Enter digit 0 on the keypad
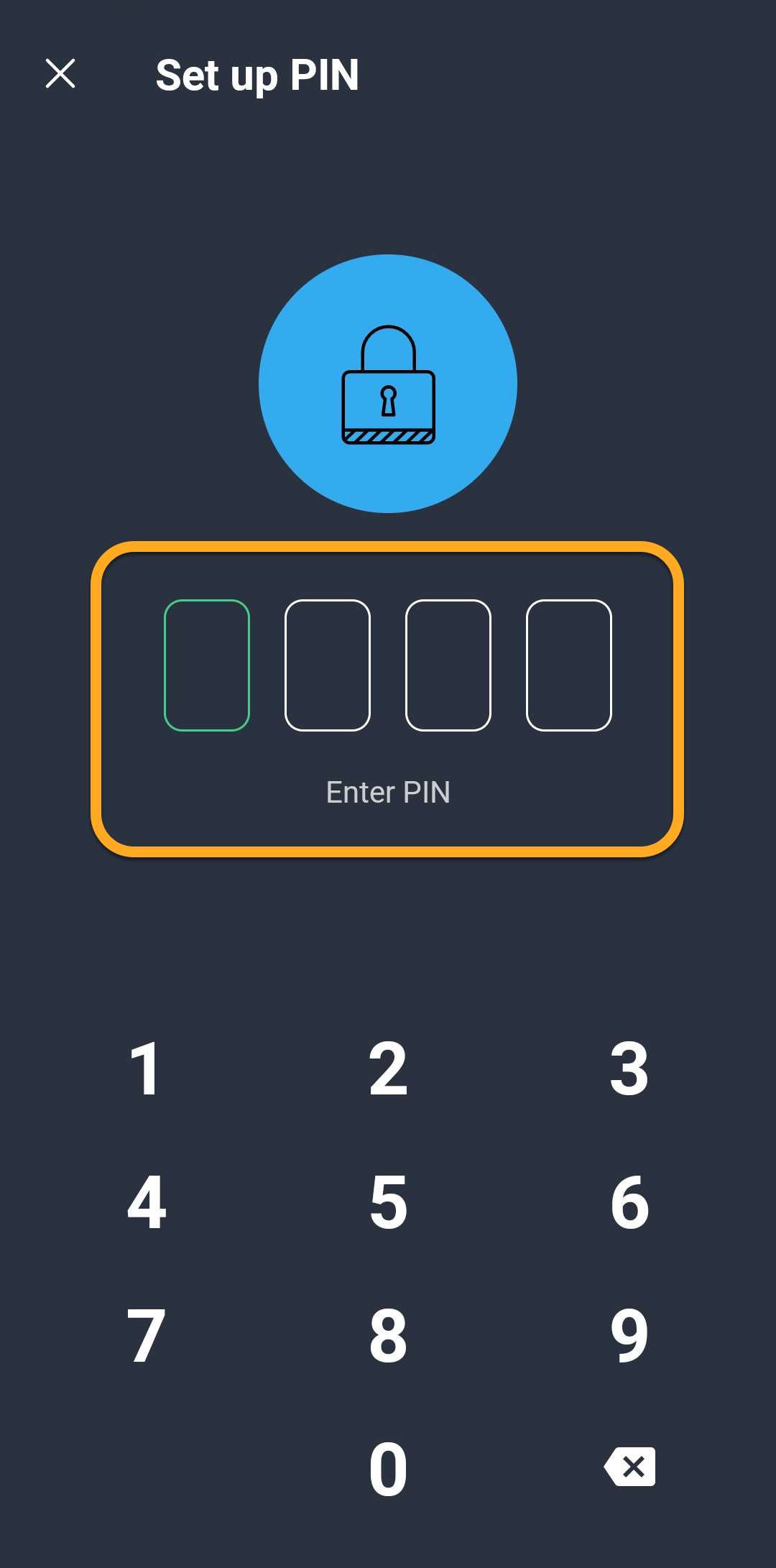 388,1468
